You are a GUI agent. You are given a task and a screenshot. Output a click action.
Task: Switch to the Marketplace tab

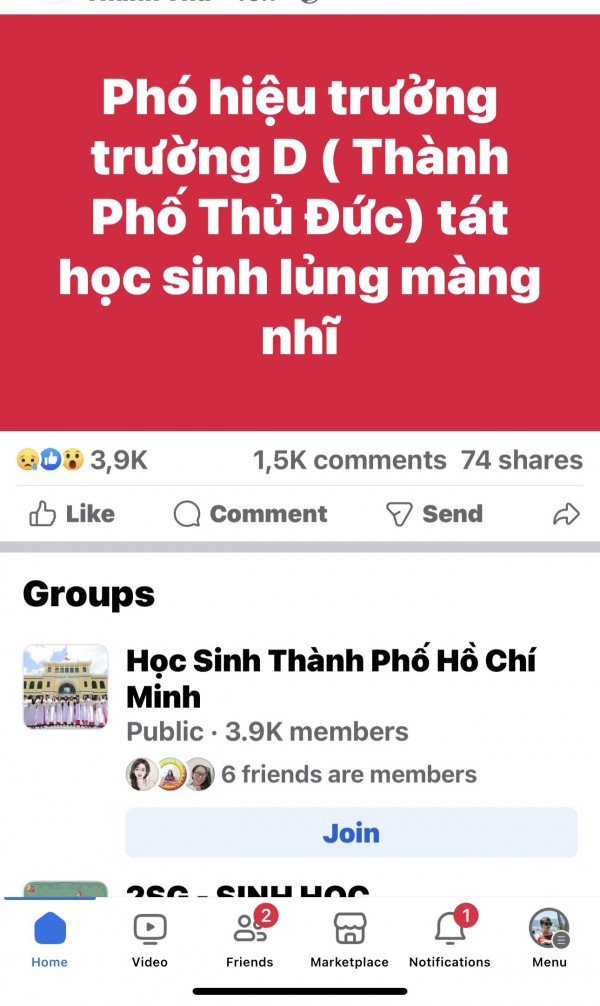click(x=349, y=939)
